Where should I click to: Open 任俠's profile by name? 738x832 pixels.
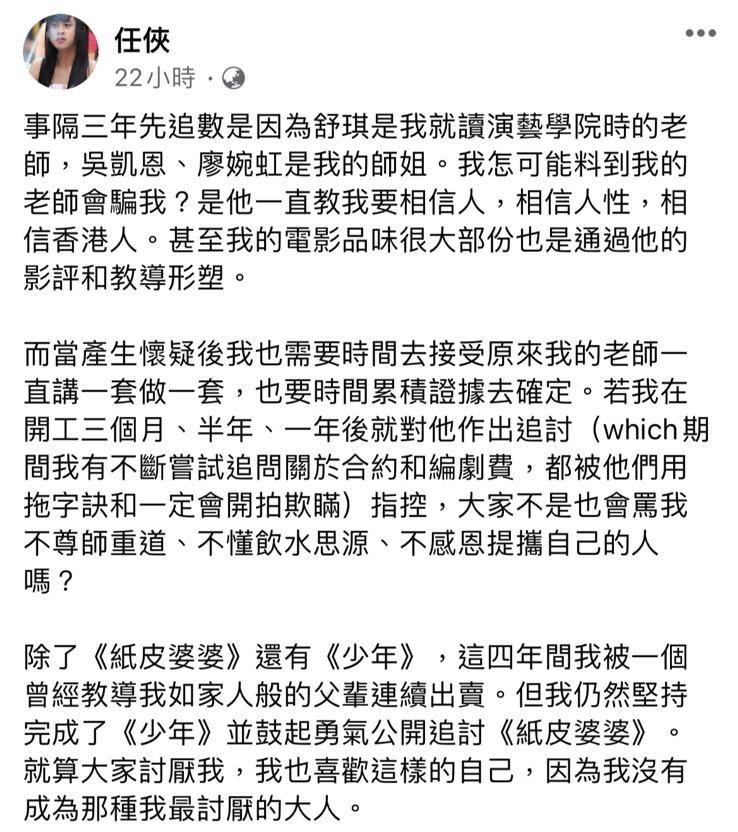(142, 39)
